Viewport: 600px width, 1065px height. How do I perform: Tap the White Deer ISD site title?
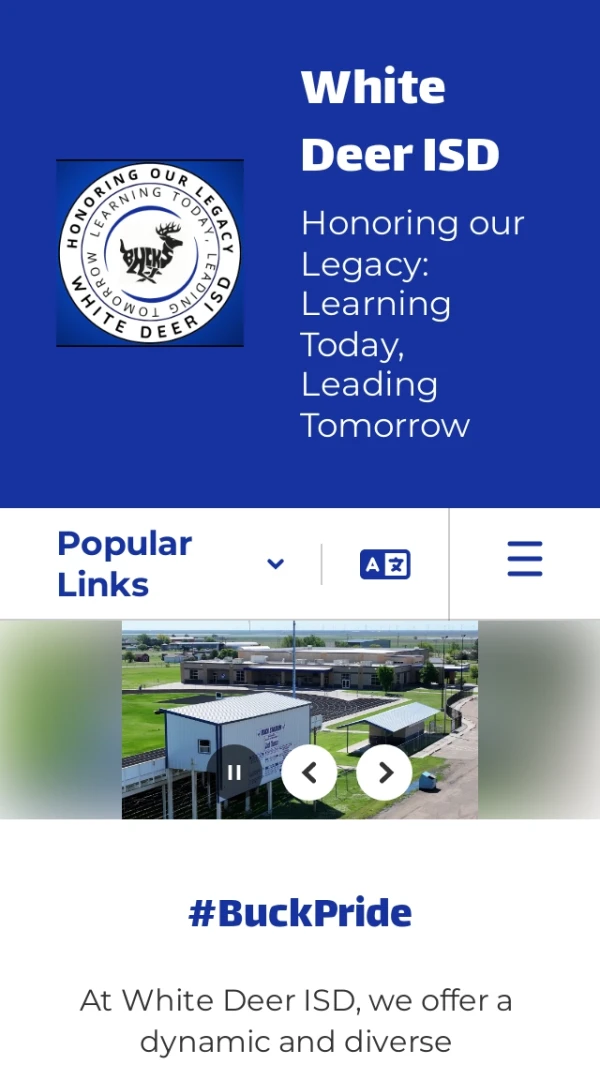click(400, 121)
